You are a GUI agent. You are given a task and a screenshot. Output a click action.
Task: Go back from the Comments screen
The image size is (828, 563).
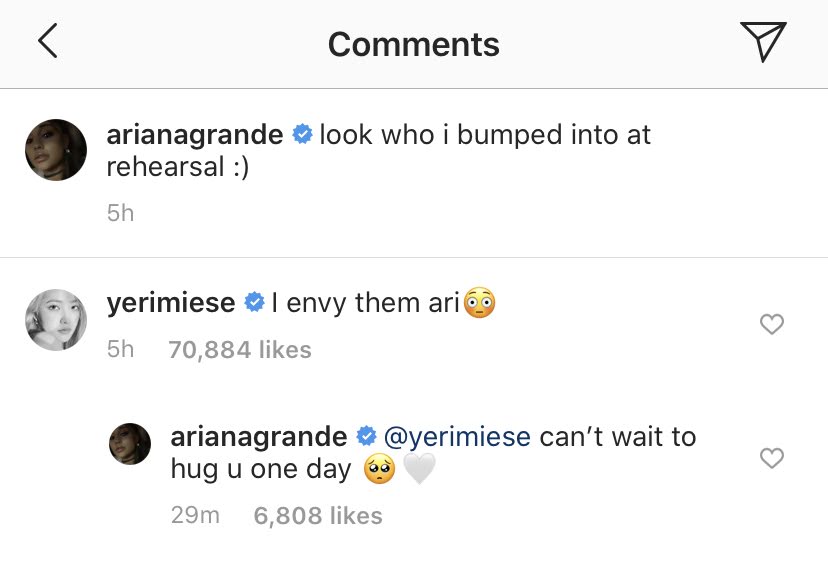pos(48,41)
